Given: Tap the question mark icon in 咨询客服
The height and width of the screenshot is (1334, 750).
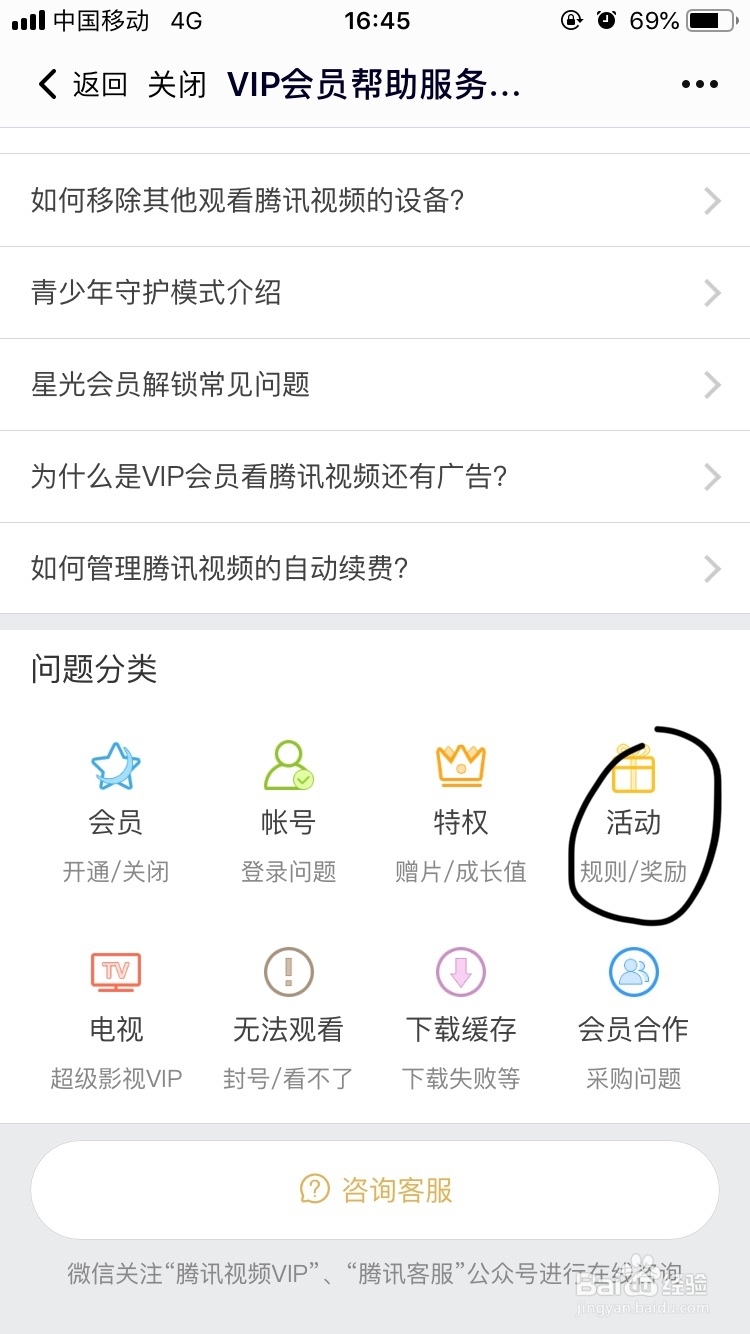Looking at the screenshot, I should click(x=314, y=1190).
